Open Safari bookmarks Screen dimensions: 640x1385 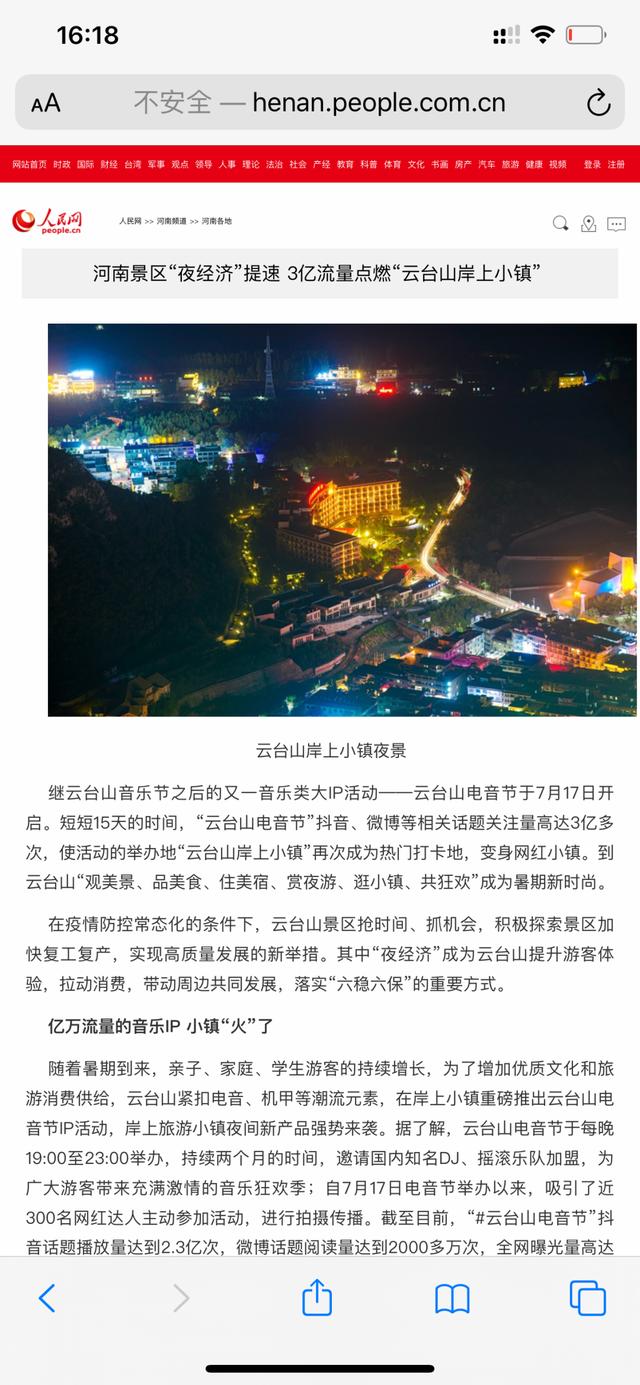[x=452, y=1298]
